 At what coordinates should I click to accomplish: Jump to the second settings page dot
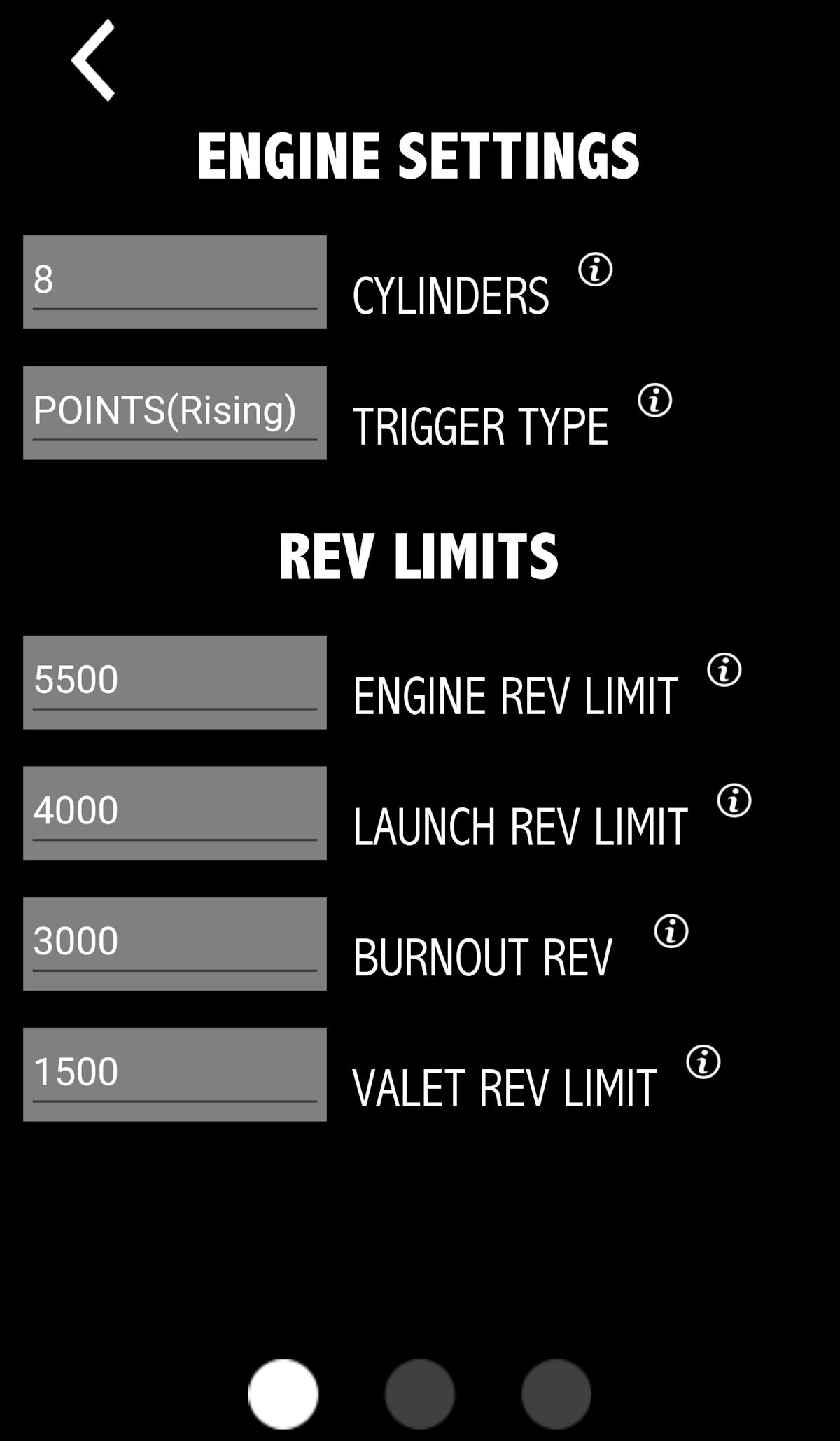point(419,1393)
